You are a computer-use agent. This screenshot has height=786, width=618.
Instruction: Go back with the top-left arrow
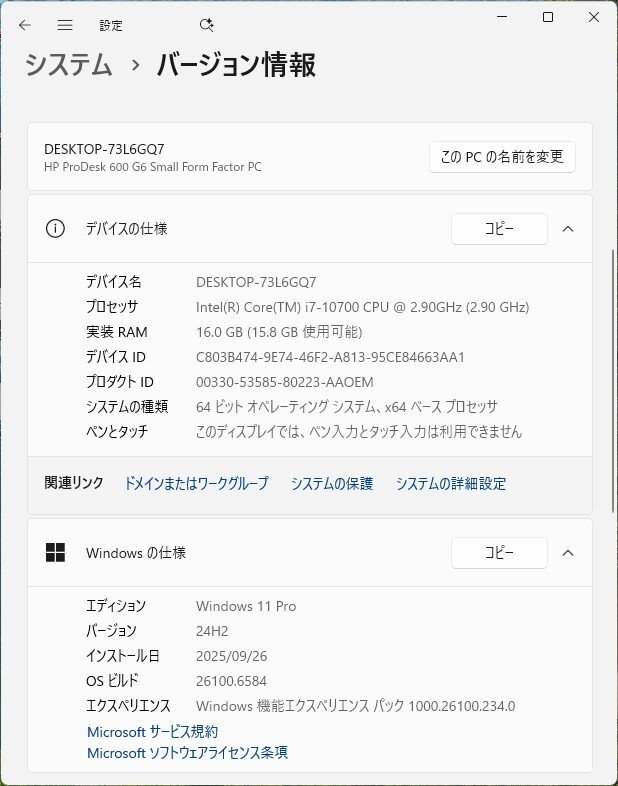click(x=25, y=25)
